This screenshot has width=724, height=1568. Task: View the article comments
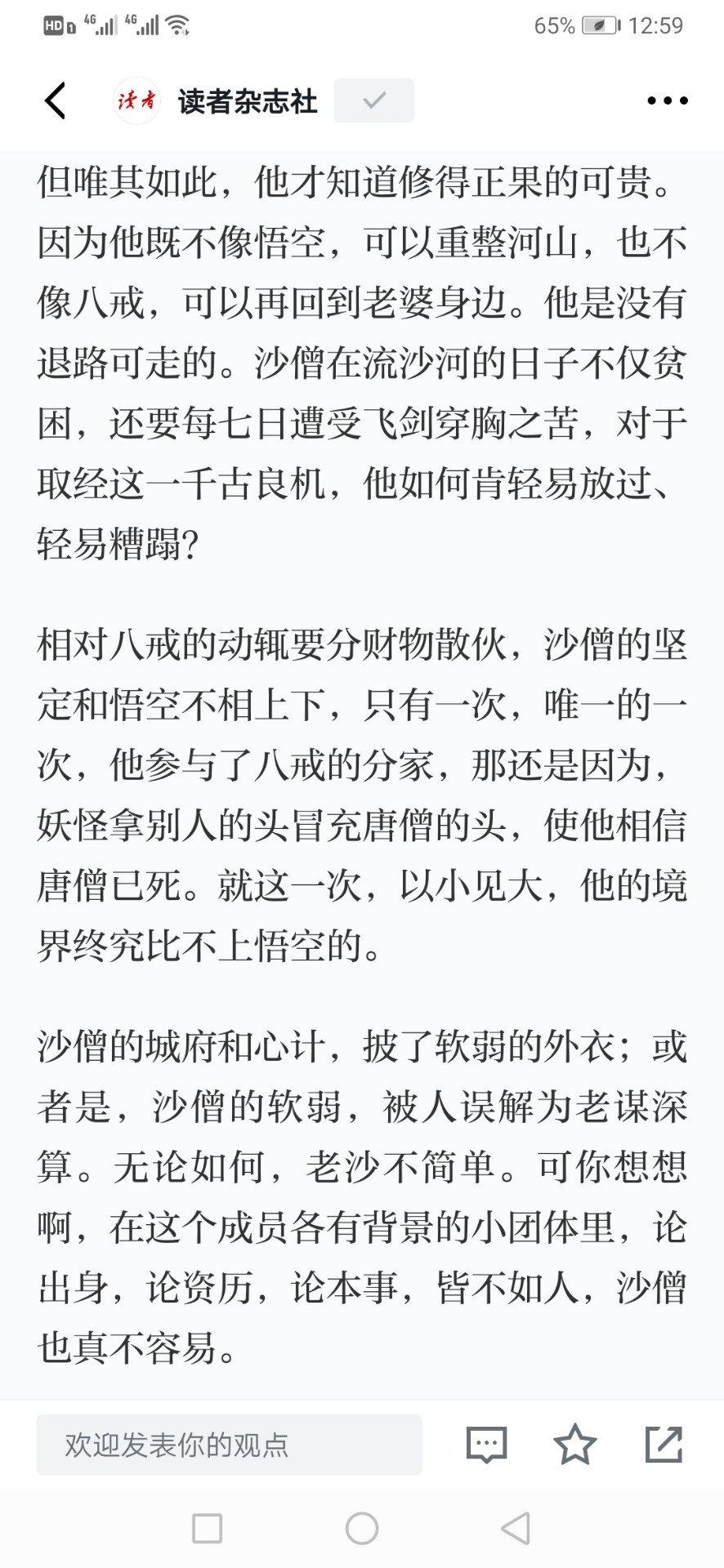click(x=487, y=1445)
